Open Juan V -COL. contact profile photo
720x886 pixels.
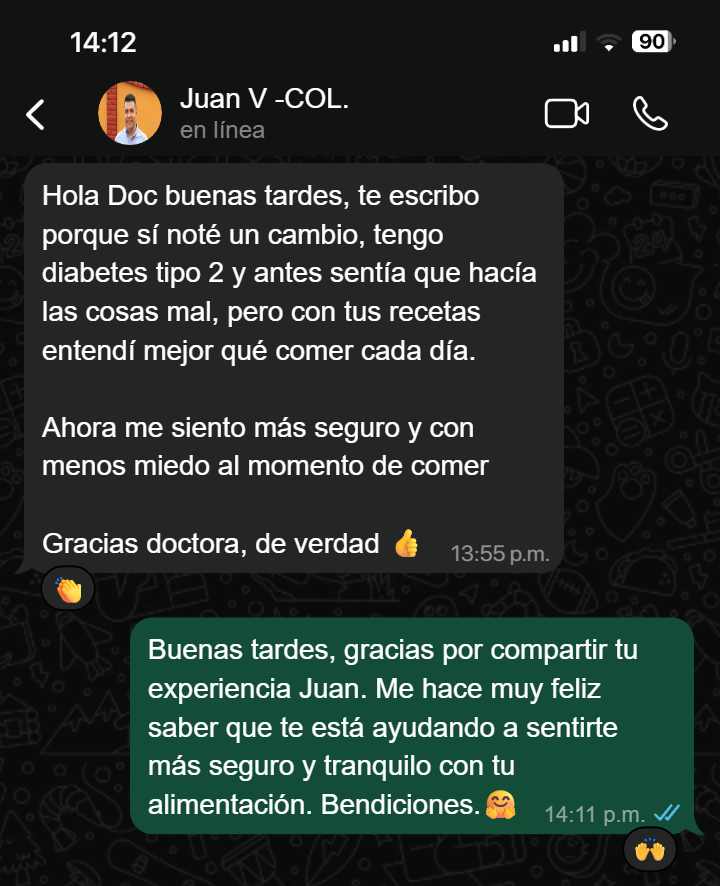click(130, 114)
